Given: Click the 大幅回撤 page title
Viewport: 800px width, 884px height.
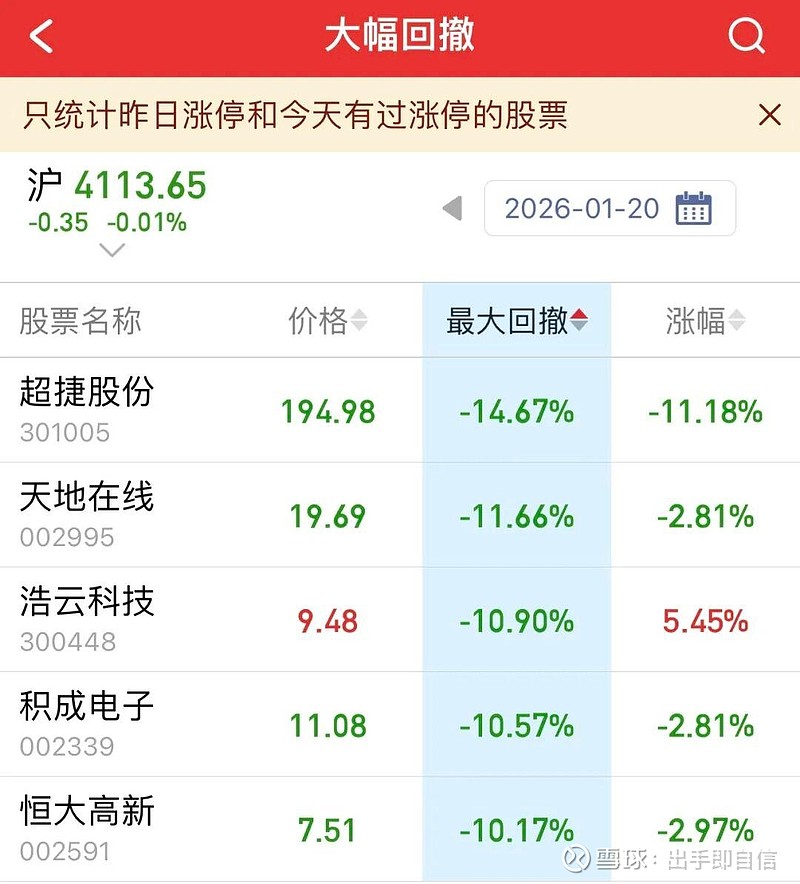Looking at the screenshot, I should coord(400,36).
